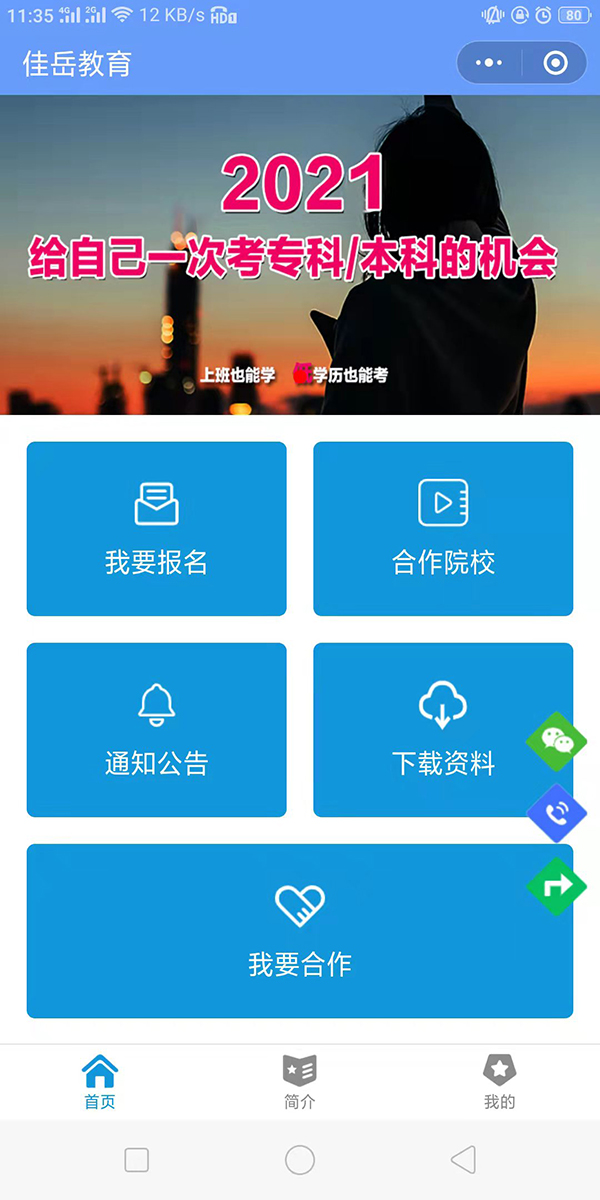
Task: Open the 2021 专科/本科 banner
Action: (299, 255)
